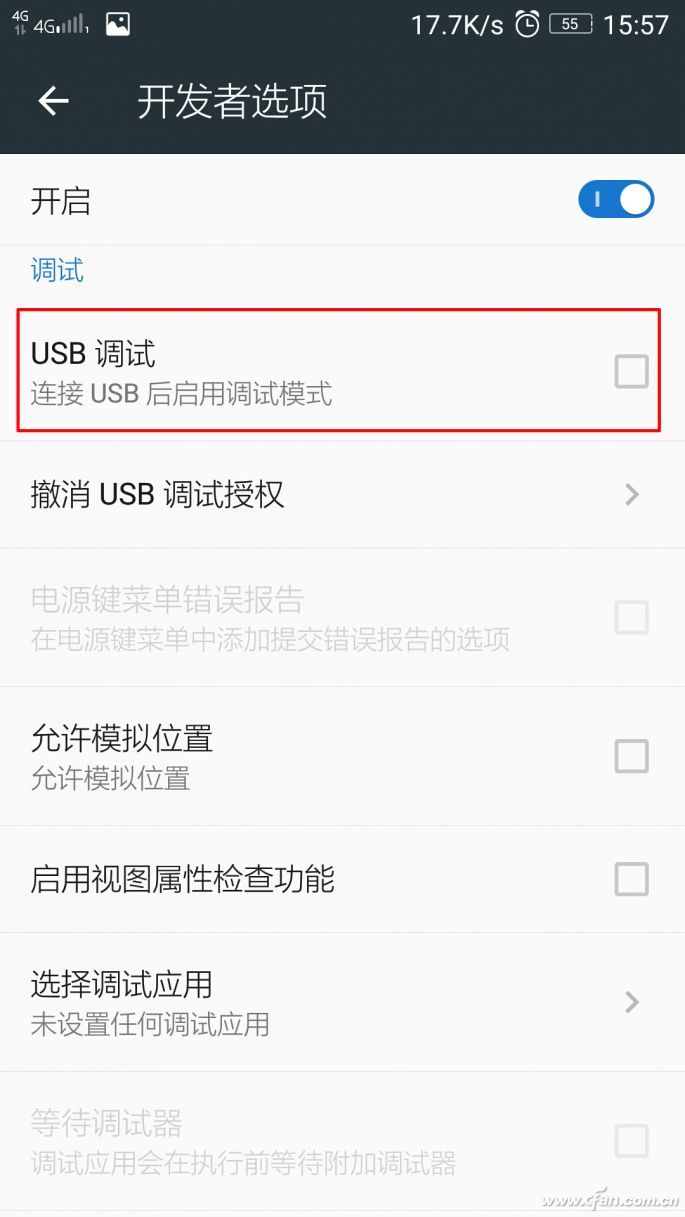Open 选择调试应用 setting
Screen dimensions: 685x1217
340,1001
